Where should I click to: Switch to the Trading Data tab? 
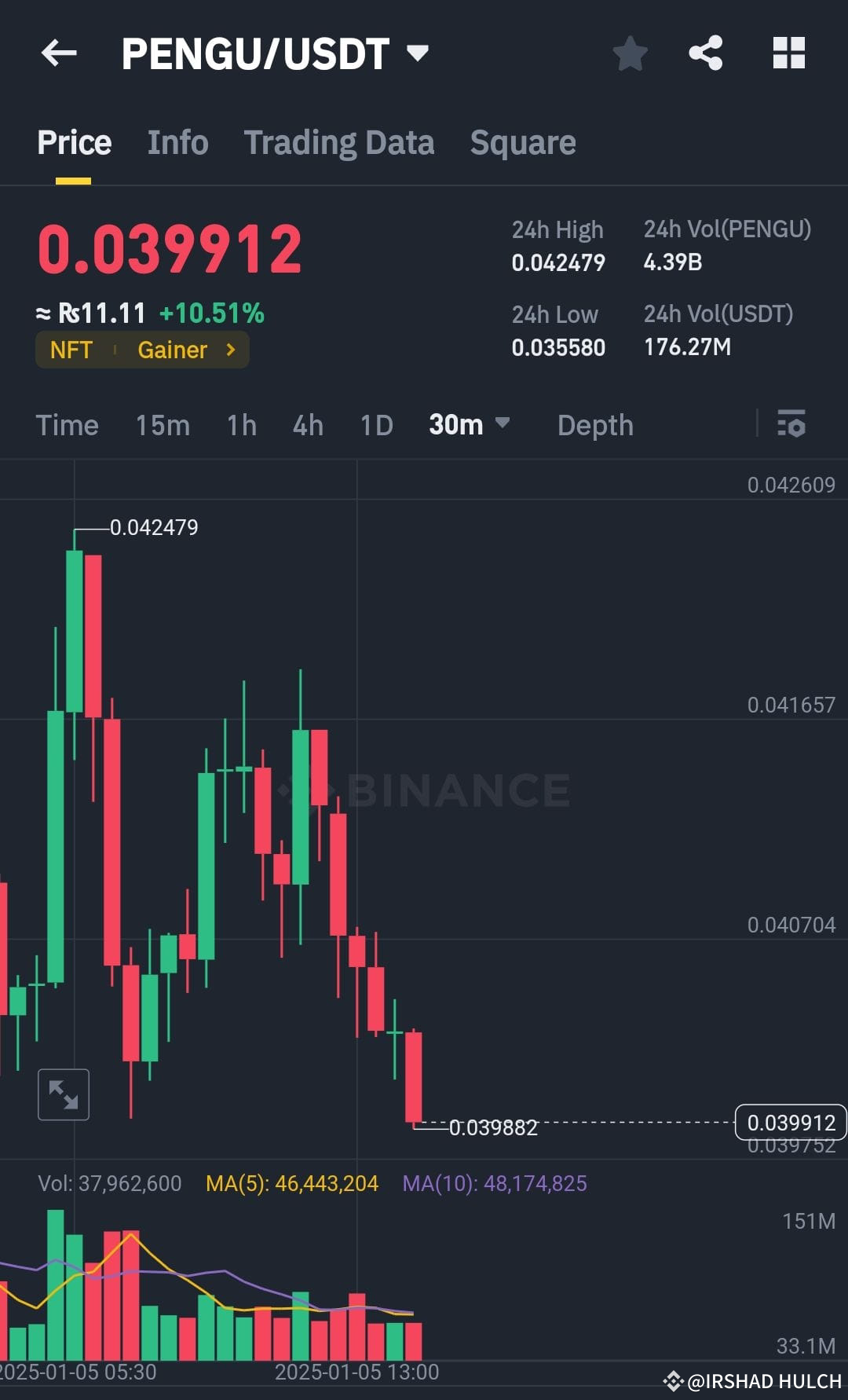(339, 142)
